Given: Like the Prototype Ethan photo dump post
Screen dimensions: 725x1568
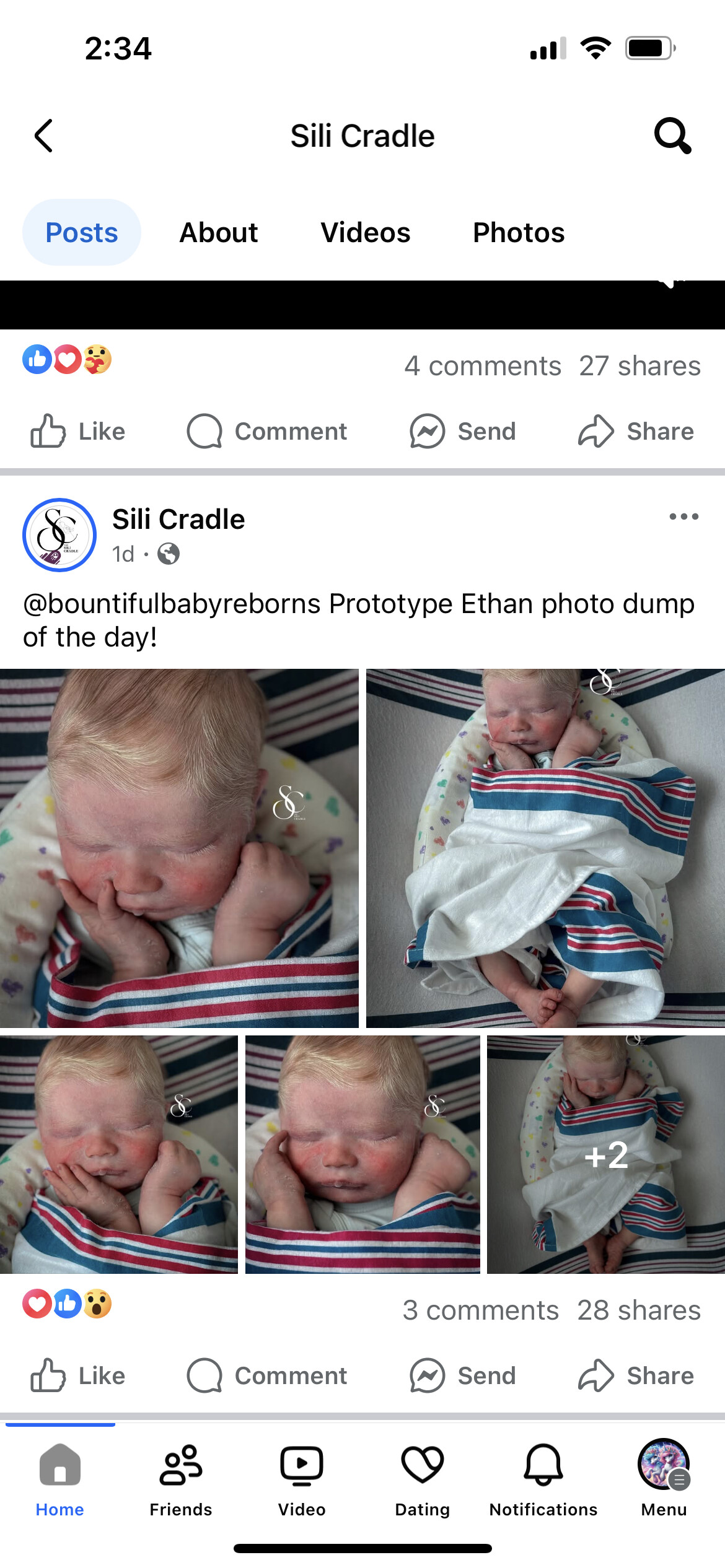Looking at the screenshot, I should click(78, 1375).
